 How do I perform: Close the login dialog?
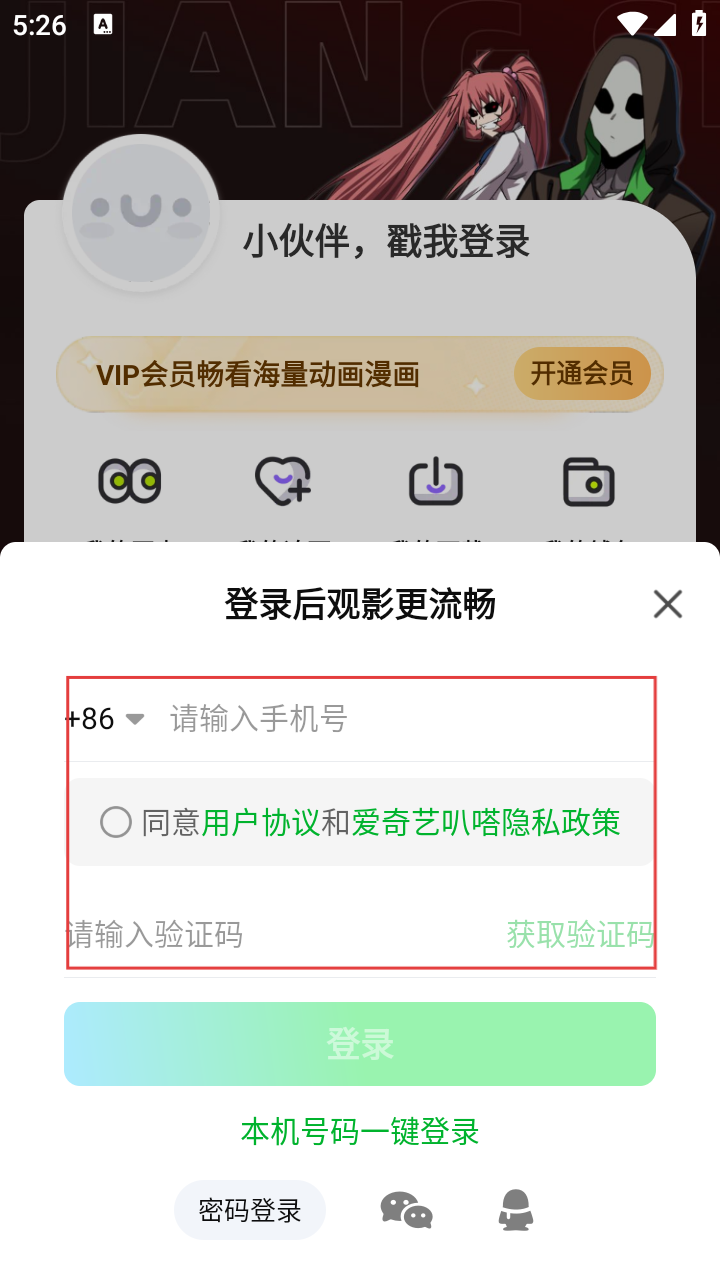(x=667, y=604)
